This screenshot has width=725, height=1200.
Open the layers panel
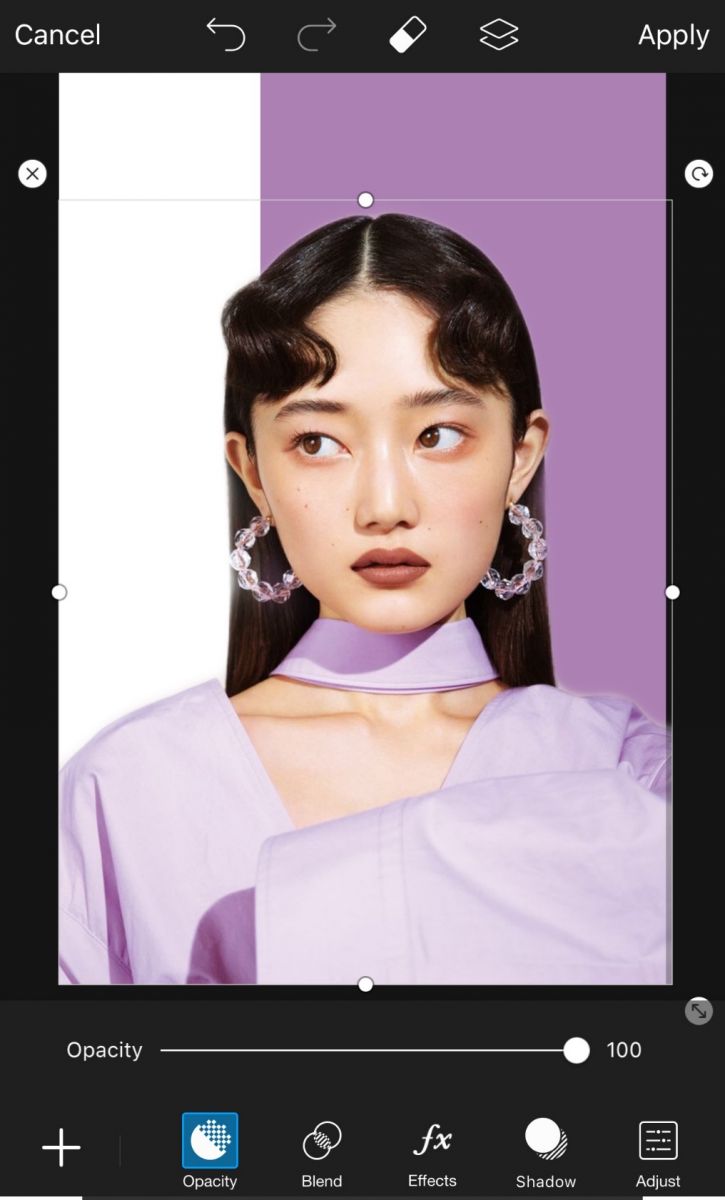[499, 35]
